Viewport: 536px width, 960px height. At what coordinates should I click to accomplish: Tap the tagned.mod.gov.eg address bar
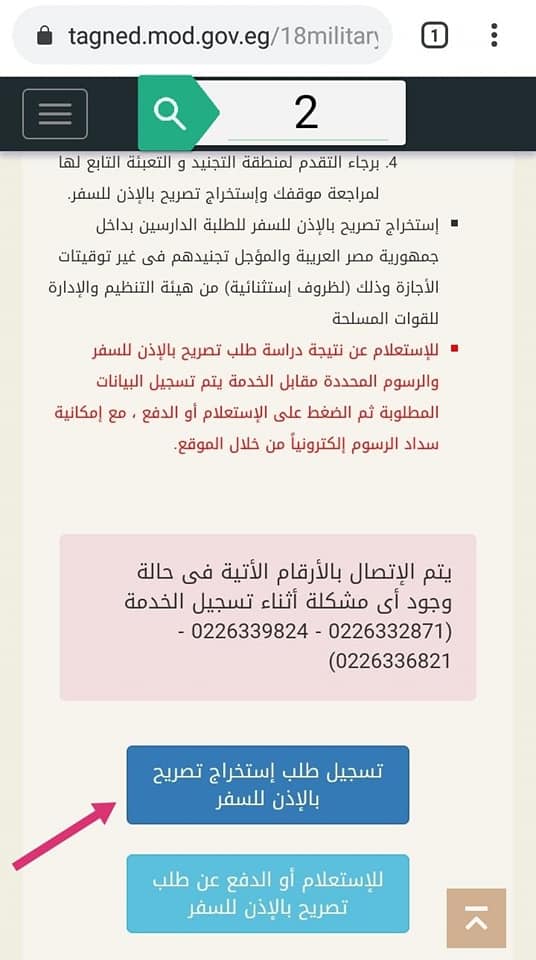pyautogui.click(x=202, y=37)
